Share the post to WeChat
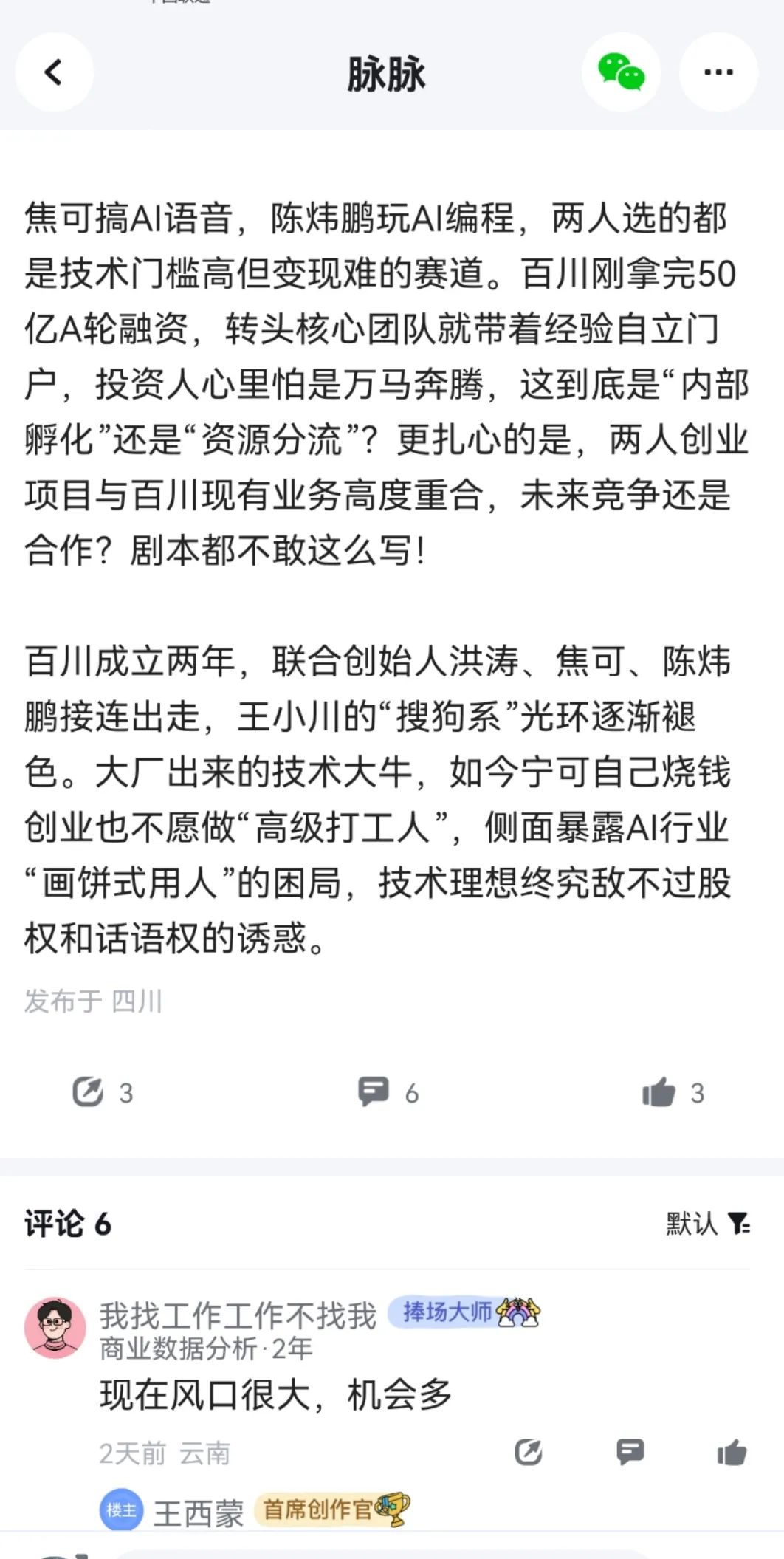The height and width of the screenshot is (1559, 784). tap(621, 72)
